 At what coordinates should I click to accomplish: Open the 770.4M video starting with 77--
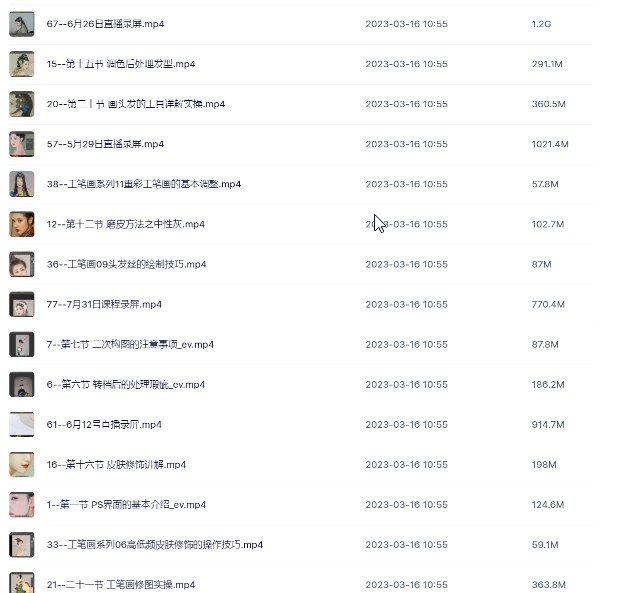pyautogui.click(x=104, y=304)
